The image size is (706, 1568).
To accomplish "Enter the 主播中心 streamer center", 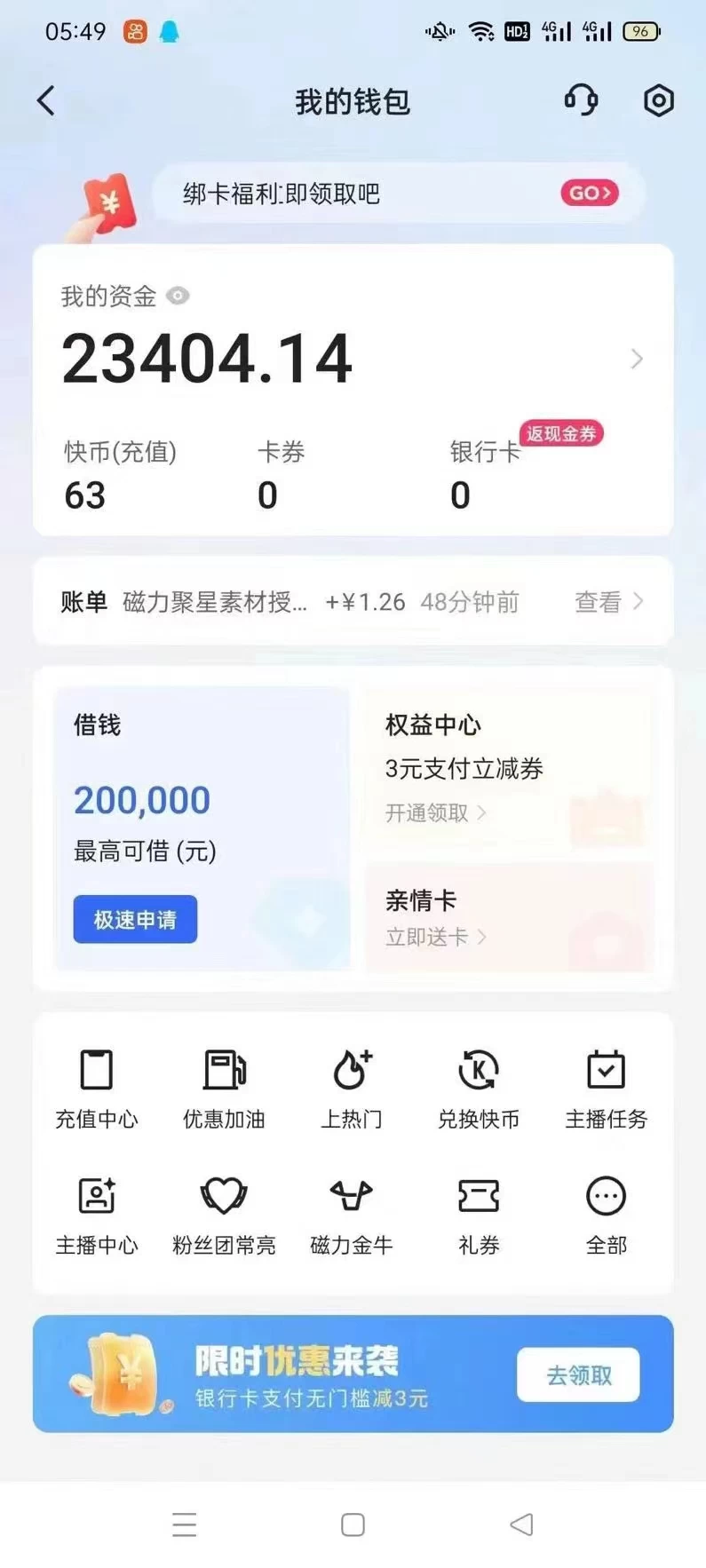I will [x=96, y=1211].
